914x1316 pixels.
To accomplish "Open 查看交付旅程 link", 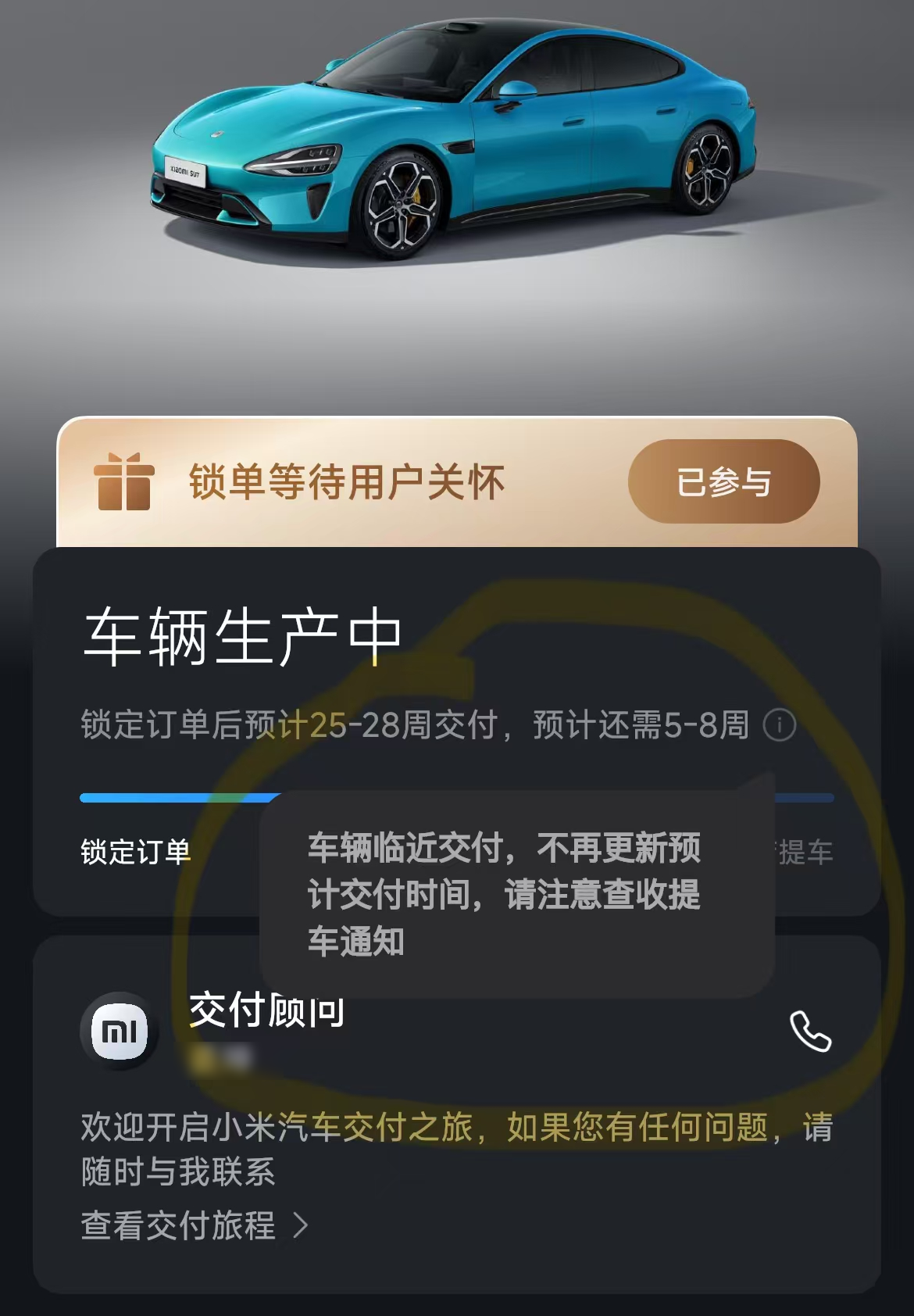I will point(195,1225).
